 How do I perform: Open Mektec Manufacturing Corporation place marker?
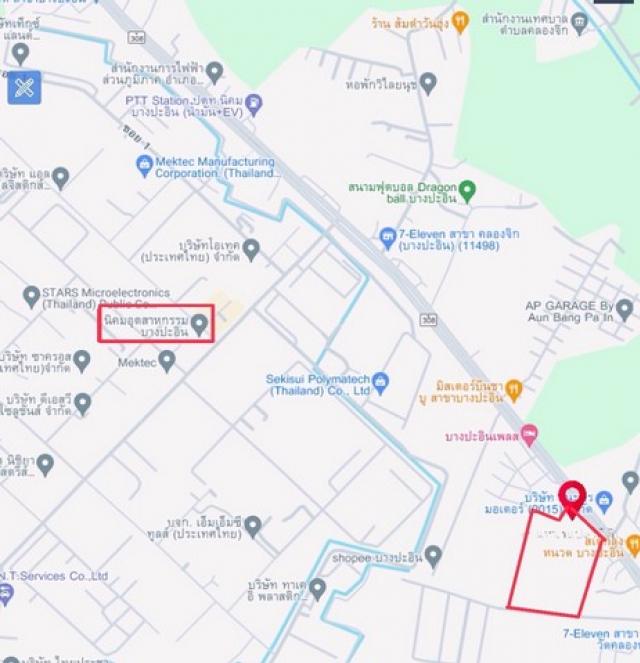[145, 163]
